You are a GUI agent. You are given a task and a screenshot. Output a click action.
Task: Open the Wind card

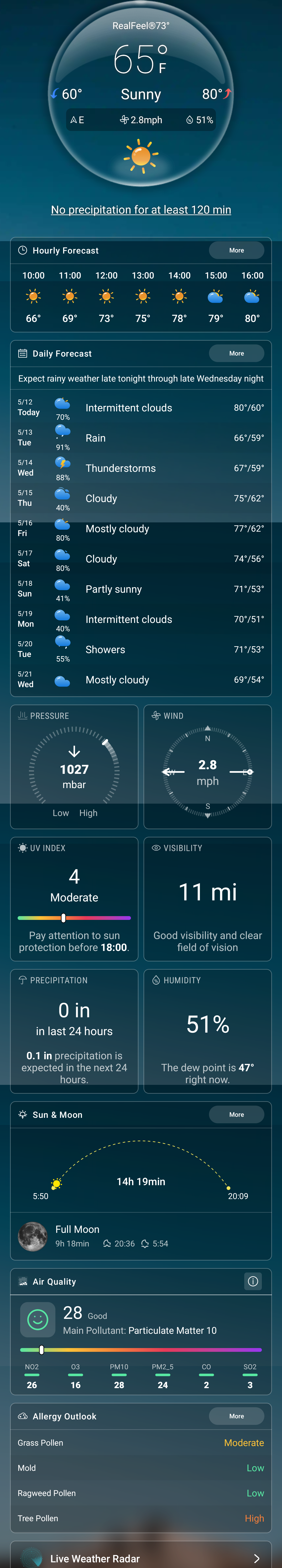click(x=208, y=767)
